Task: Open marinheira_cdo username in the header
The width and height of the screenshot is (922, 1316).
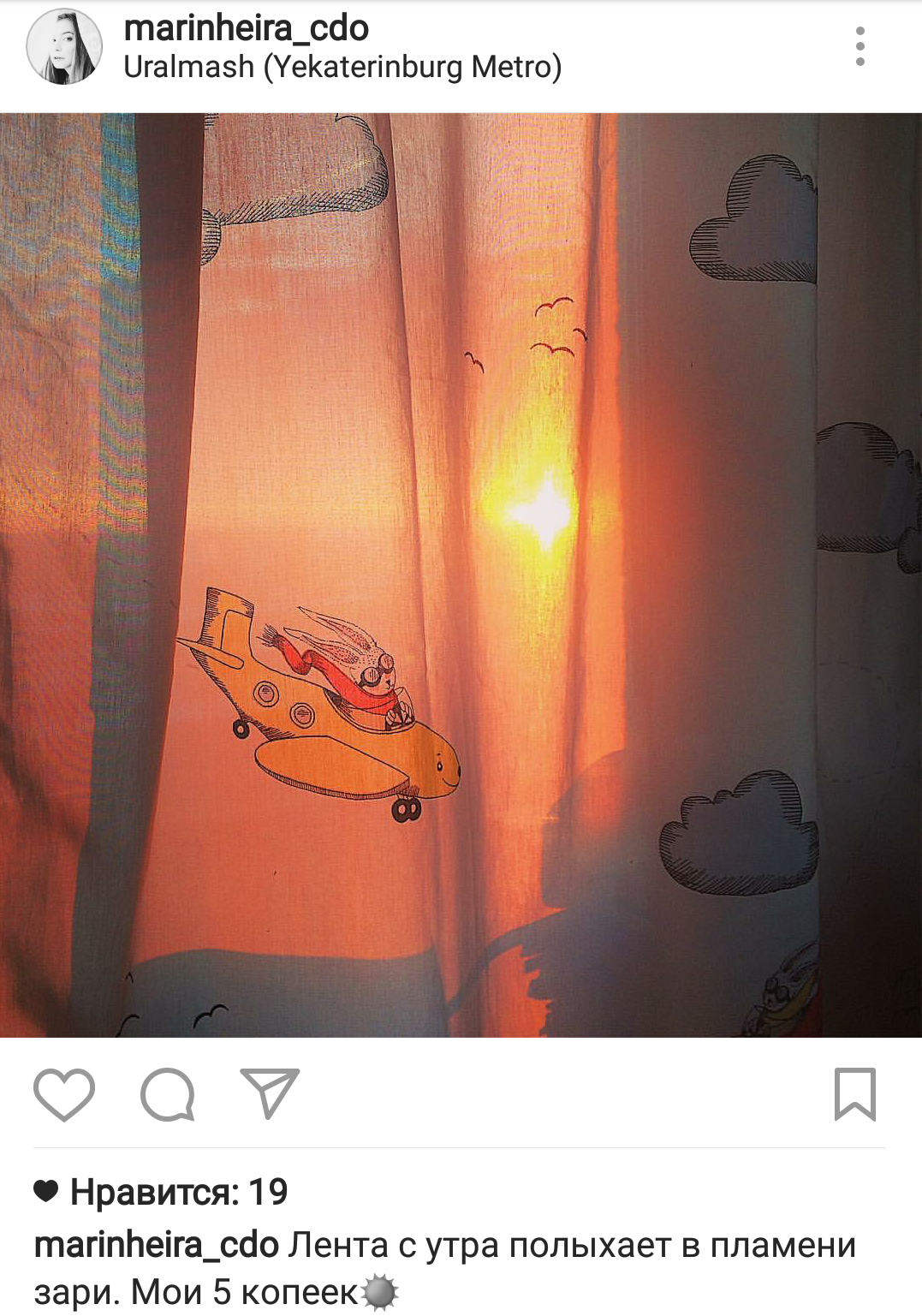Action: coord(247,28)
